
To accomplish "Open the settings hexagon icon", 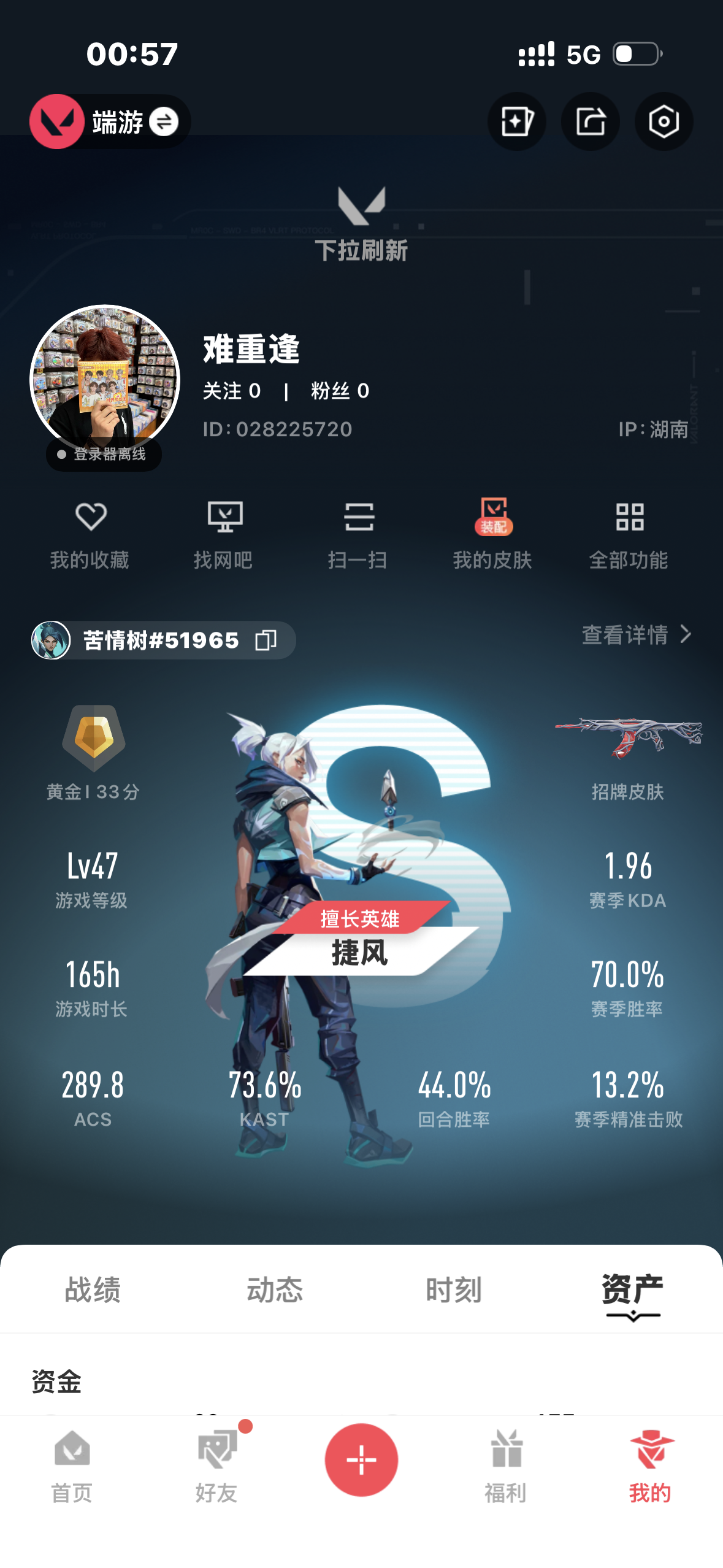I will click(x=664, y=121).
